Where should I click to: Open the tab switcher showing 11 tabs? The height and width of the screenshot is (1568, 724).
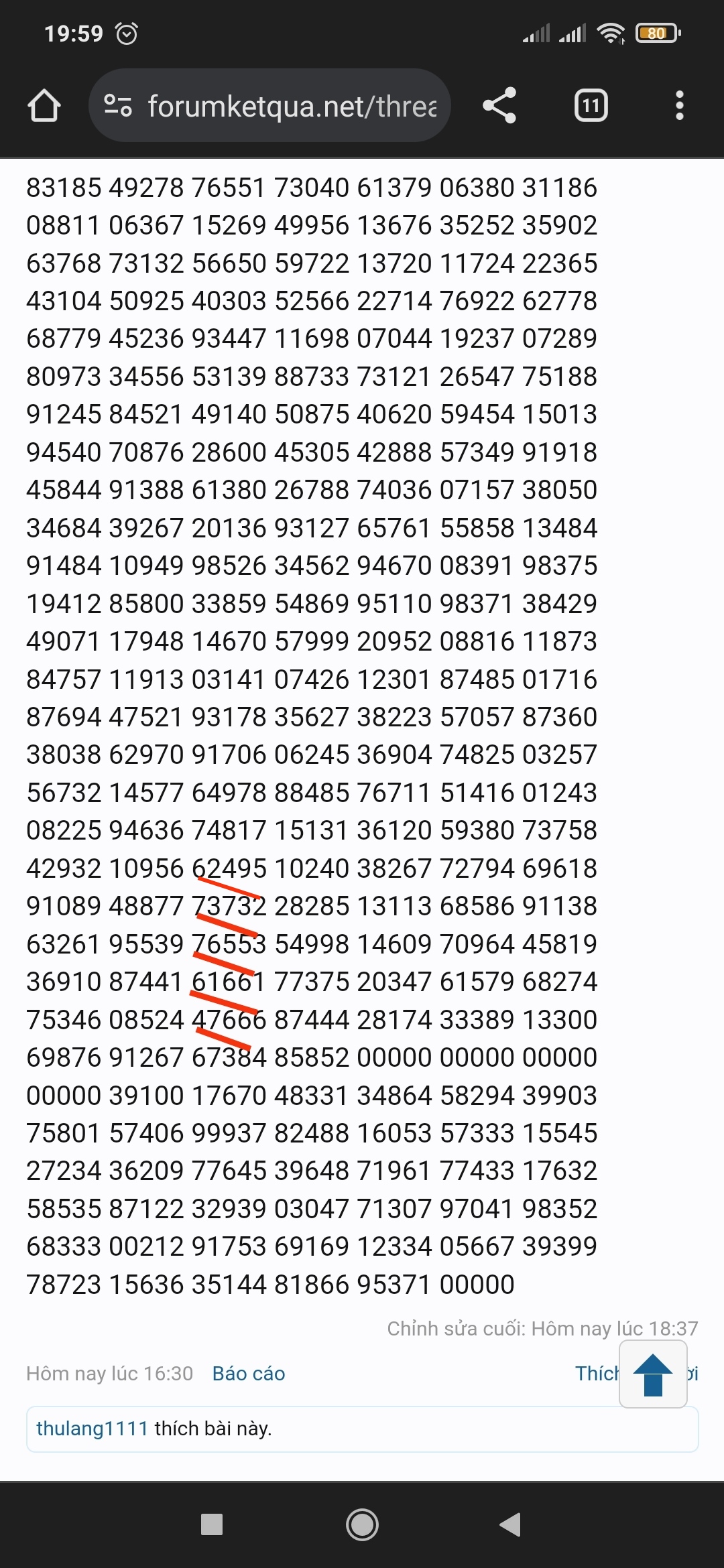591,106
